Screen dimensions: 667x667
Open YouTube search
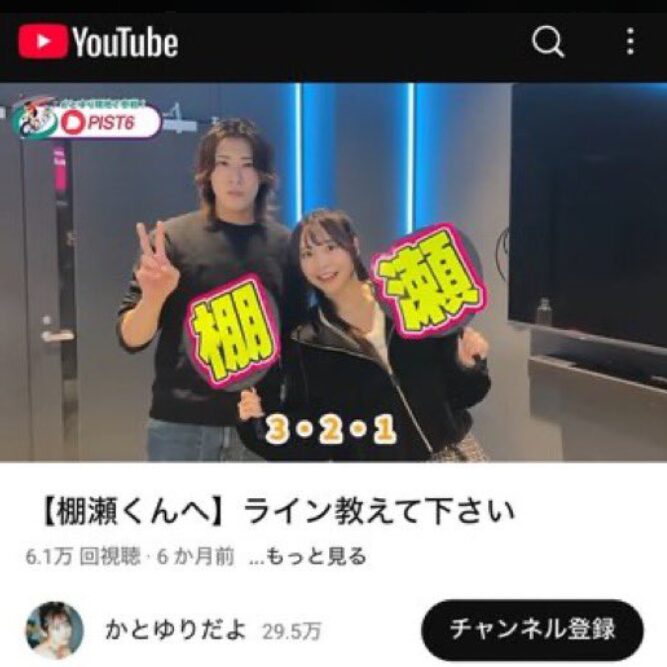click(x=548, y=41)
